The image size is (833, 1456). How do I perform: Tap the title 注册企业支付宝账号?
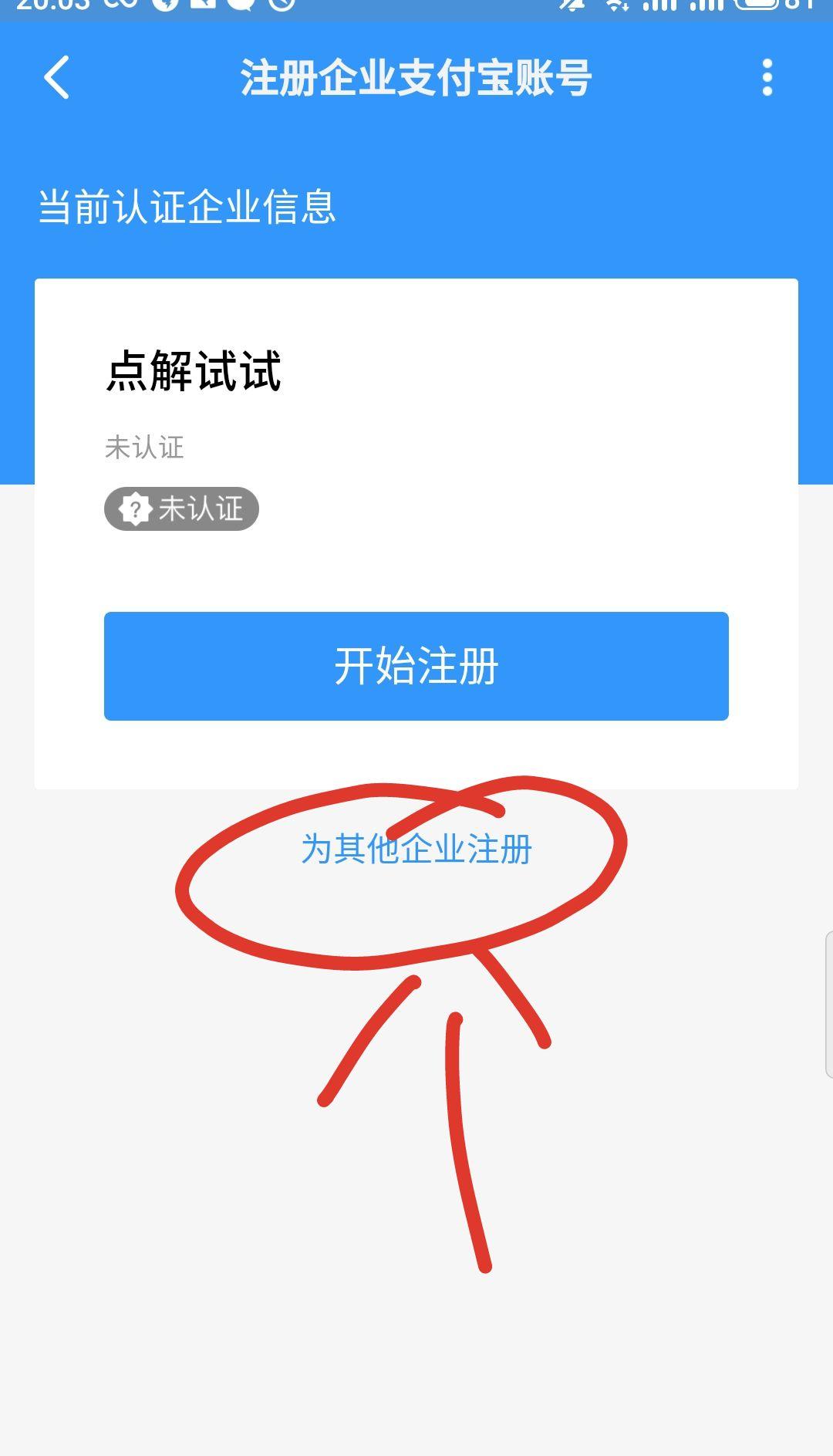(x=416, y=77)
